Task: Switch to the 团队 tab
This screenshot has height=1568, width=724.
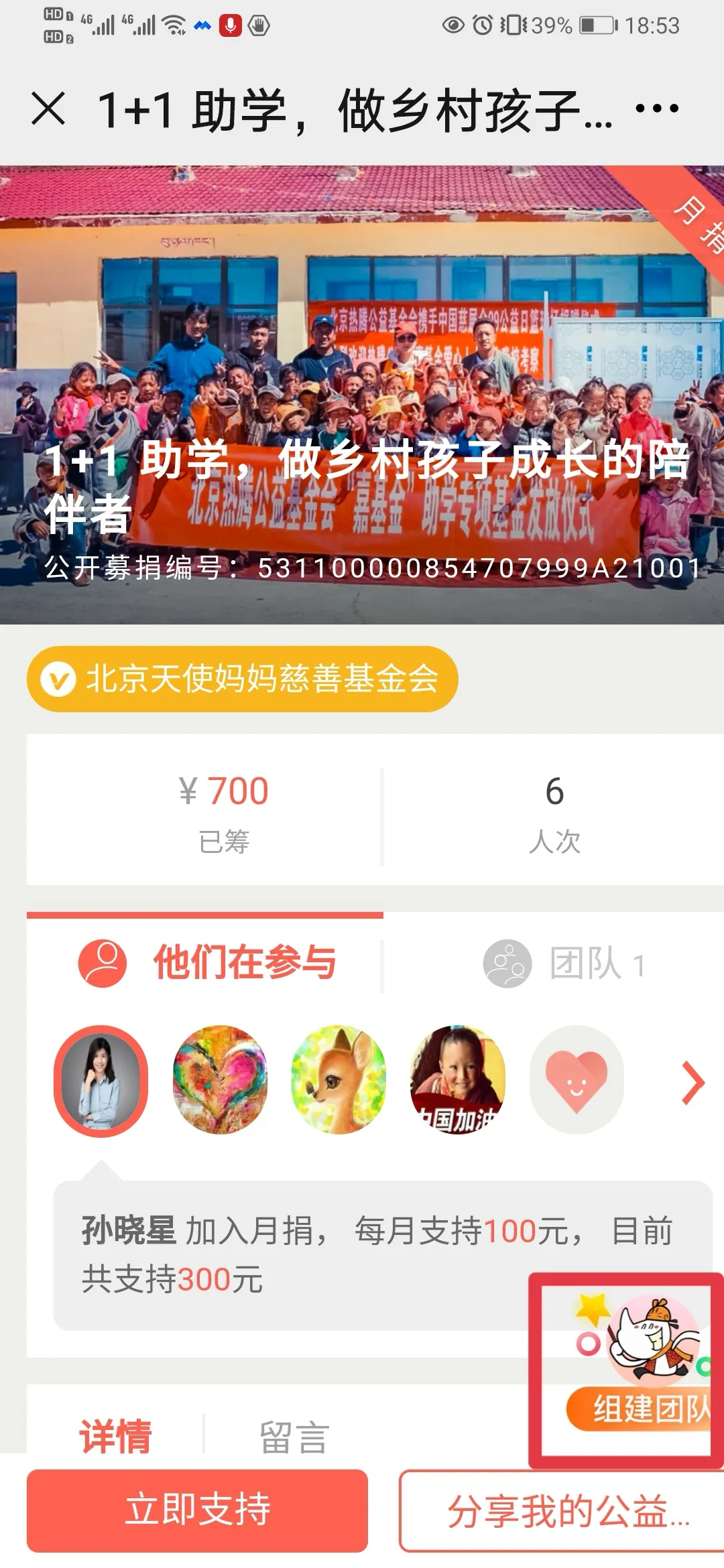Action: pos(564,964)
